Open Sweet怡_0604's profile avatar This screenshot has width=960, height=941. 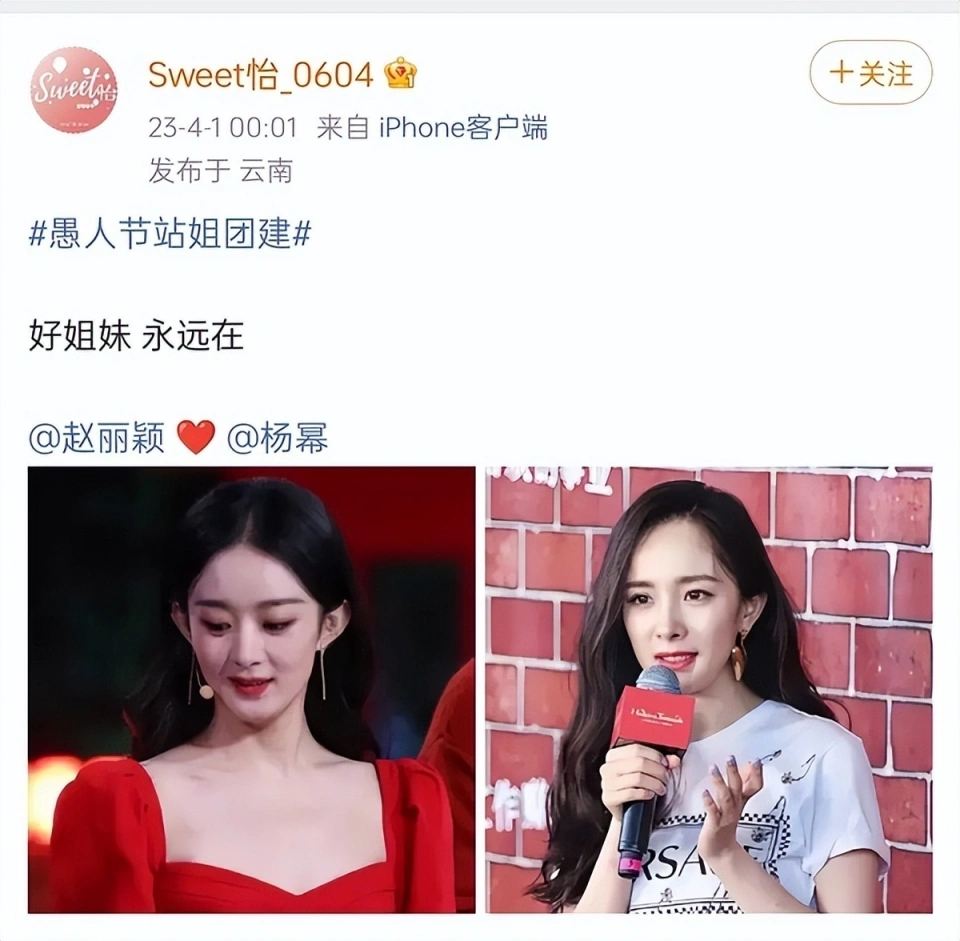pyautogui.click(x=73, y=91)
